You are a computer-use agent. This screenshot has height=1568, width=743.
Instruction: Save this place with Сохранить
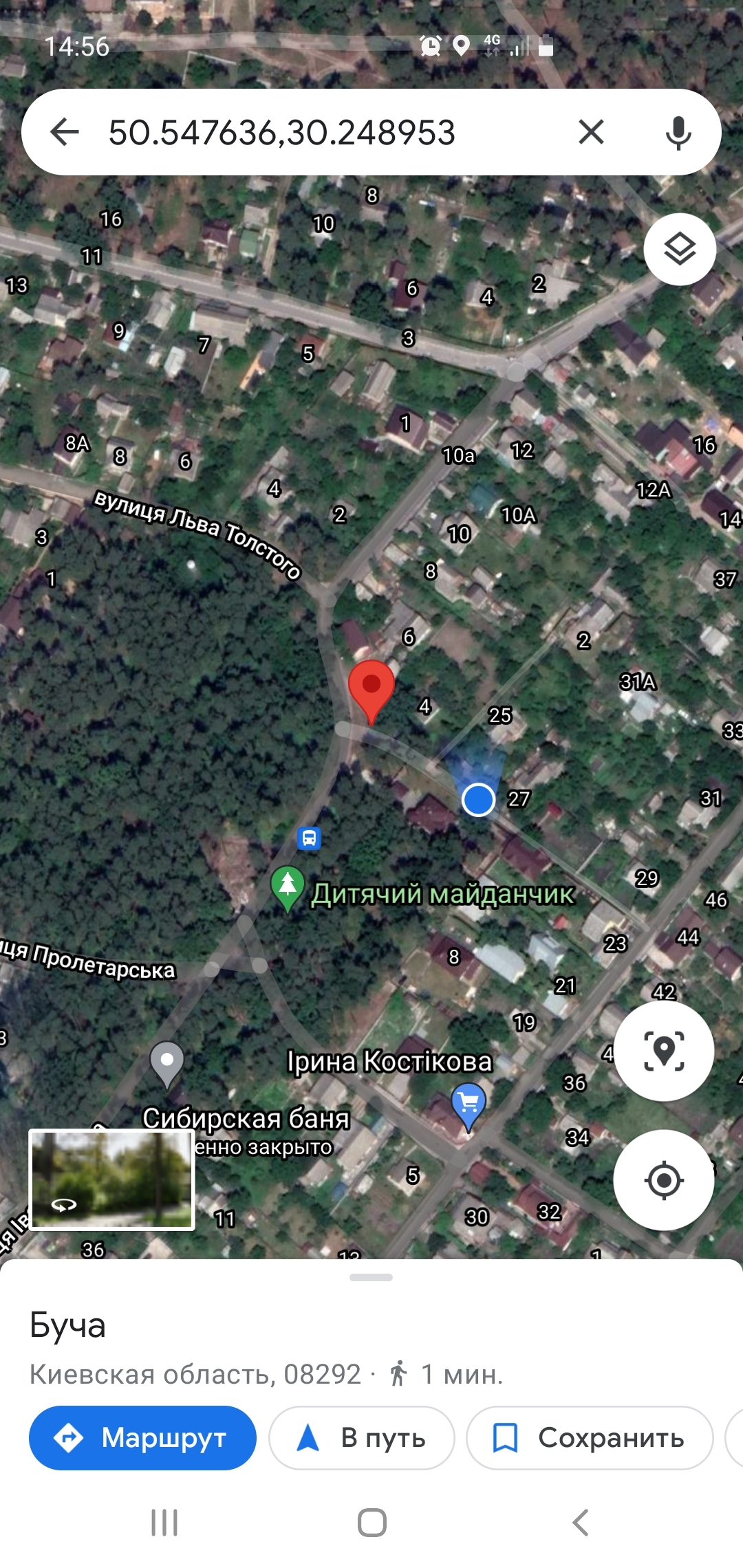point(590,1437)
